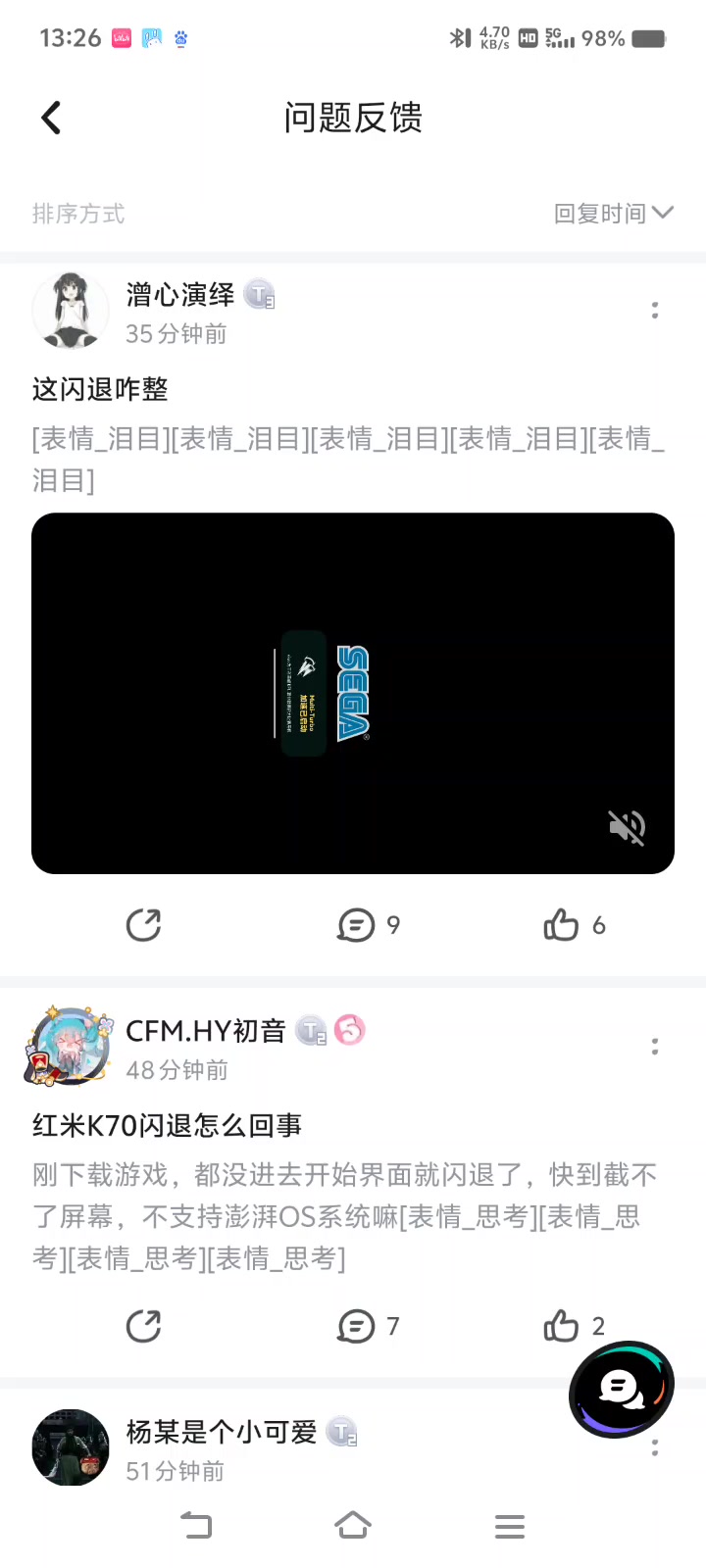
Task: Go to the system home screen
Action: click(353, 1526)
